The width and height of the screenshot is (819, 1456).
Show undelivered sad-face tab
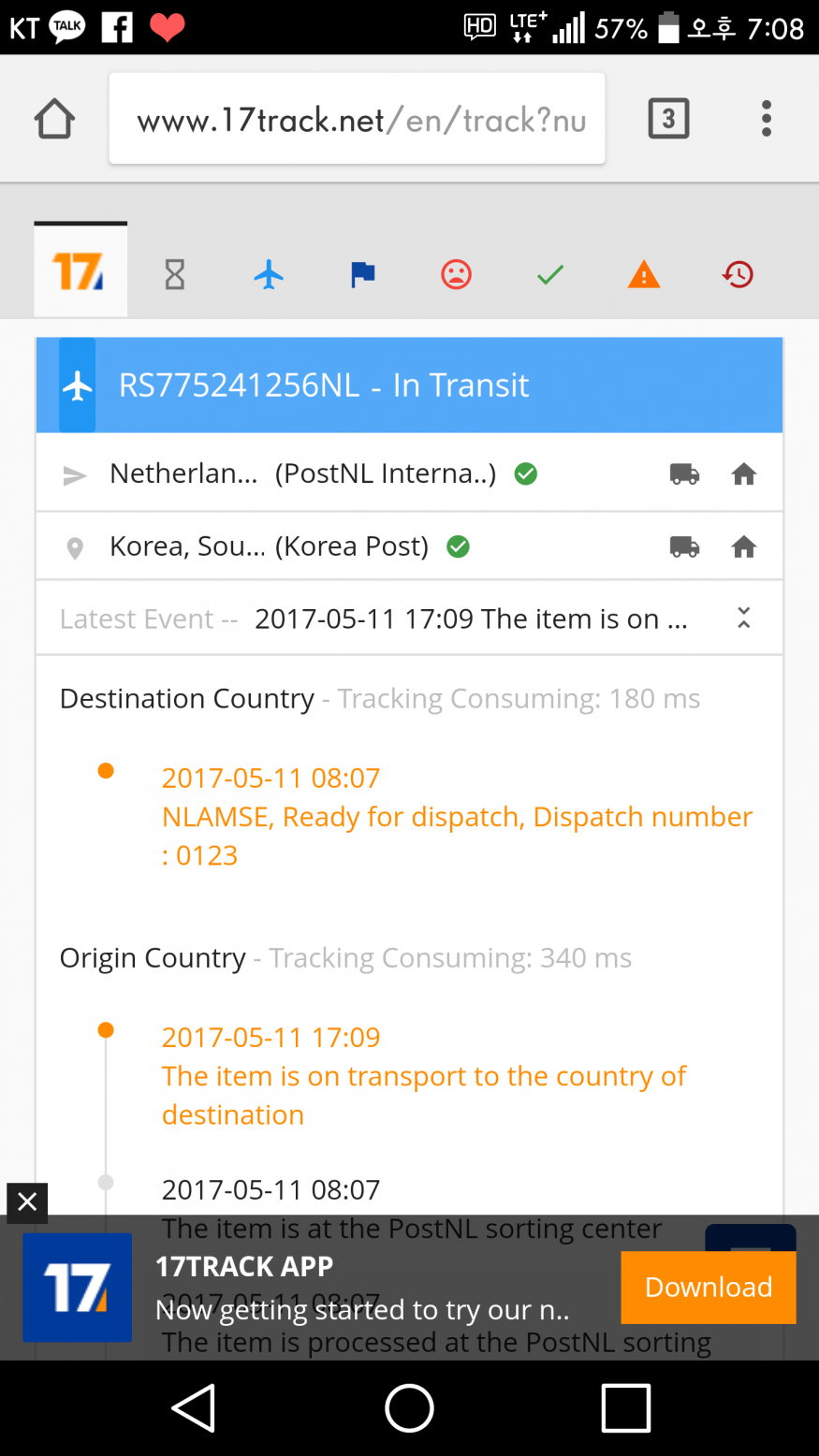pos(456,274)
